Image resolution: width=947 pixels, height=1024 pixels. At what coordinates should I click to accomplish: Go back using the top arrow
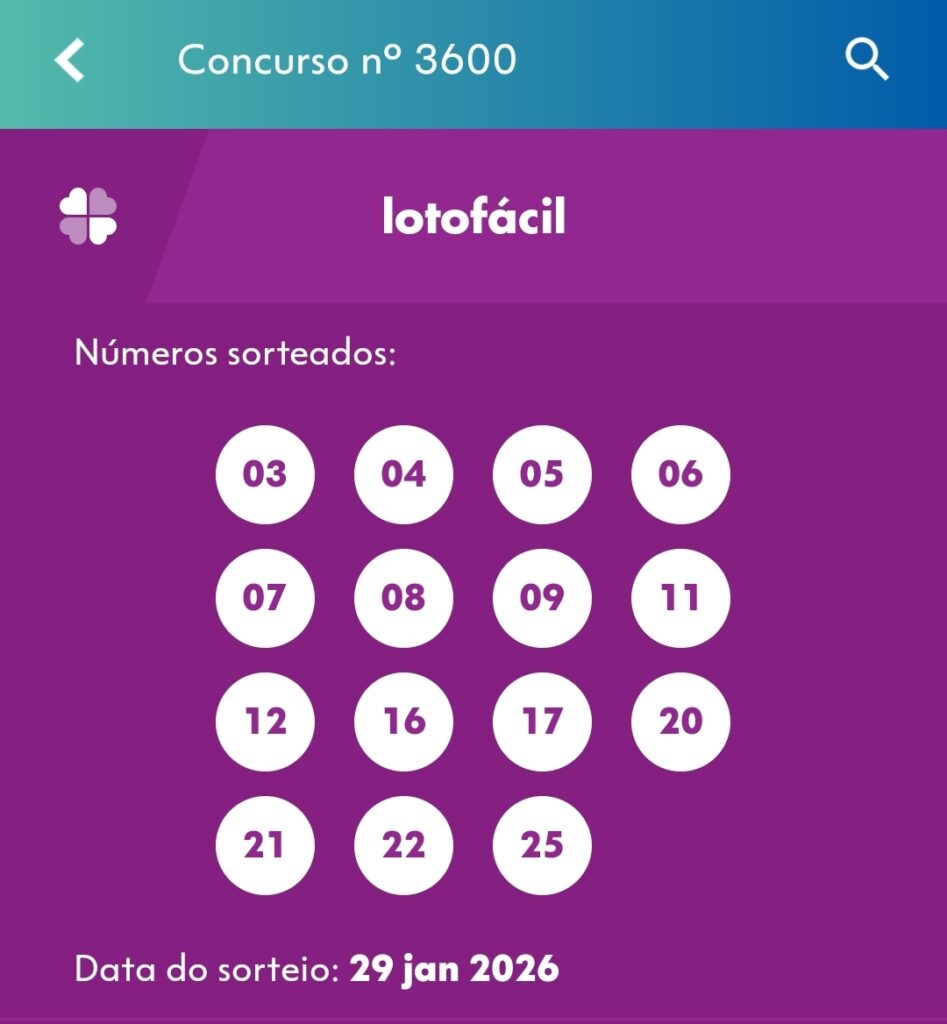tap(70, 61)
